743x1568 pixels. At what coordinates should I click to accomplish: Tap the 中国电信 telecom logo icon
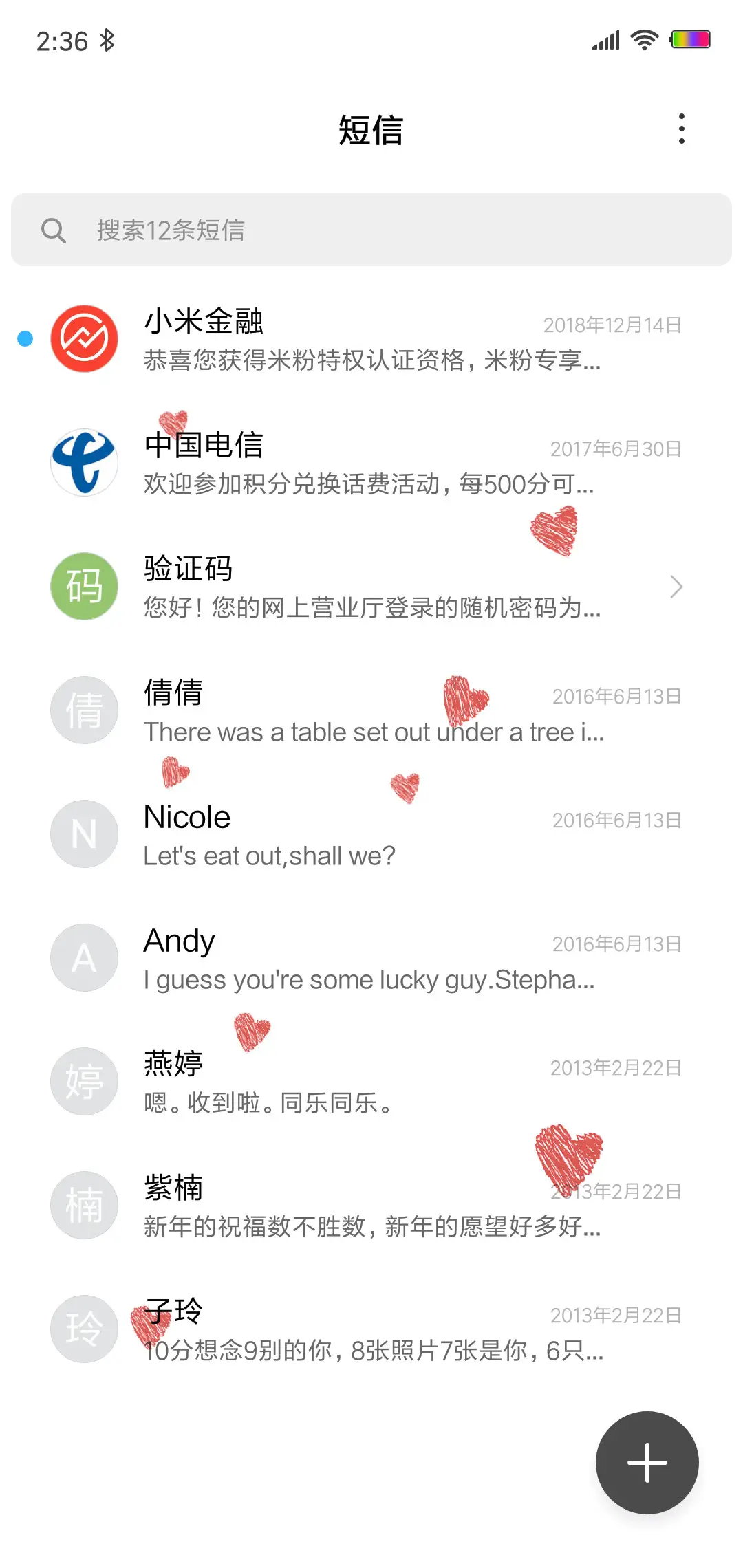click(x=84, y=463)
